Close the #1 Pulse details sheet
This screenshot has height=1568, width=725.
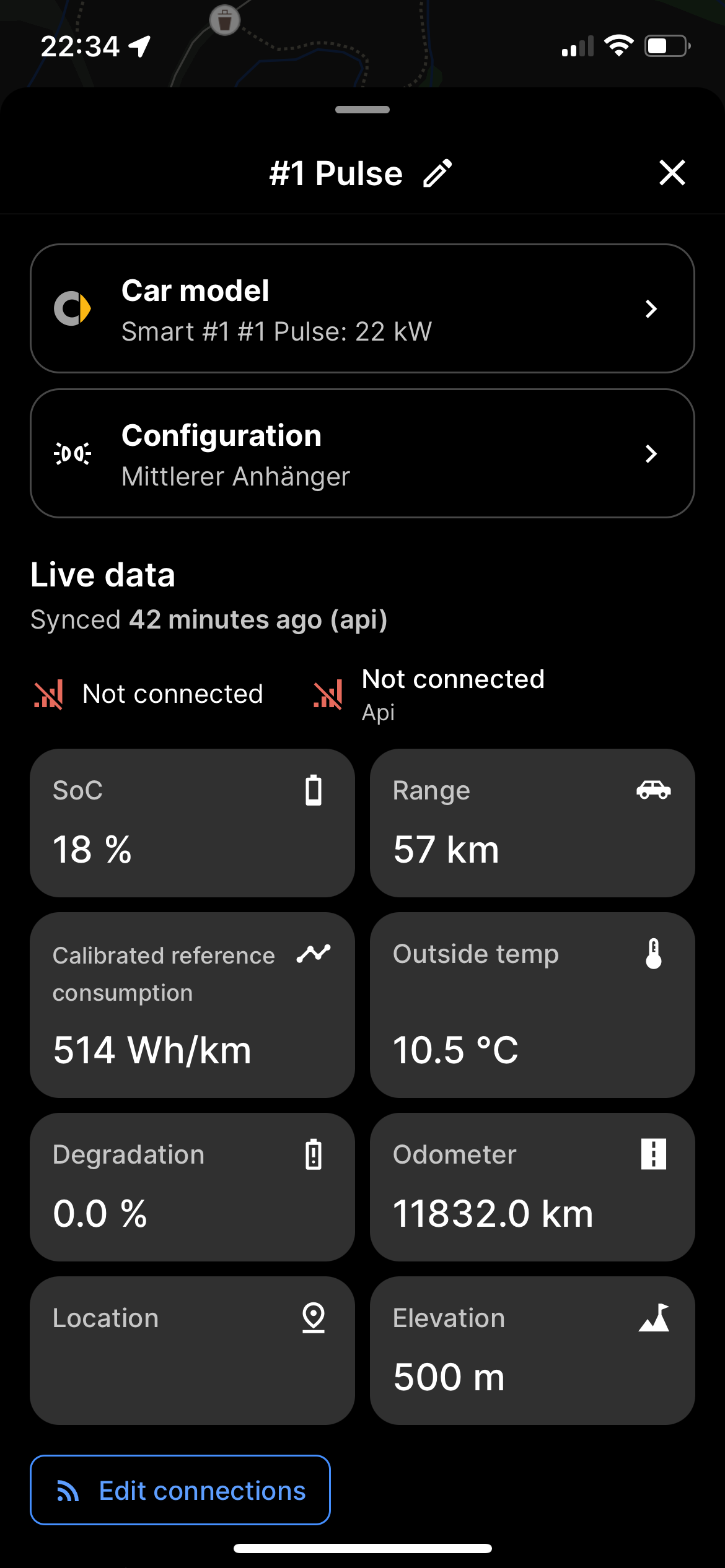[672, 173]
